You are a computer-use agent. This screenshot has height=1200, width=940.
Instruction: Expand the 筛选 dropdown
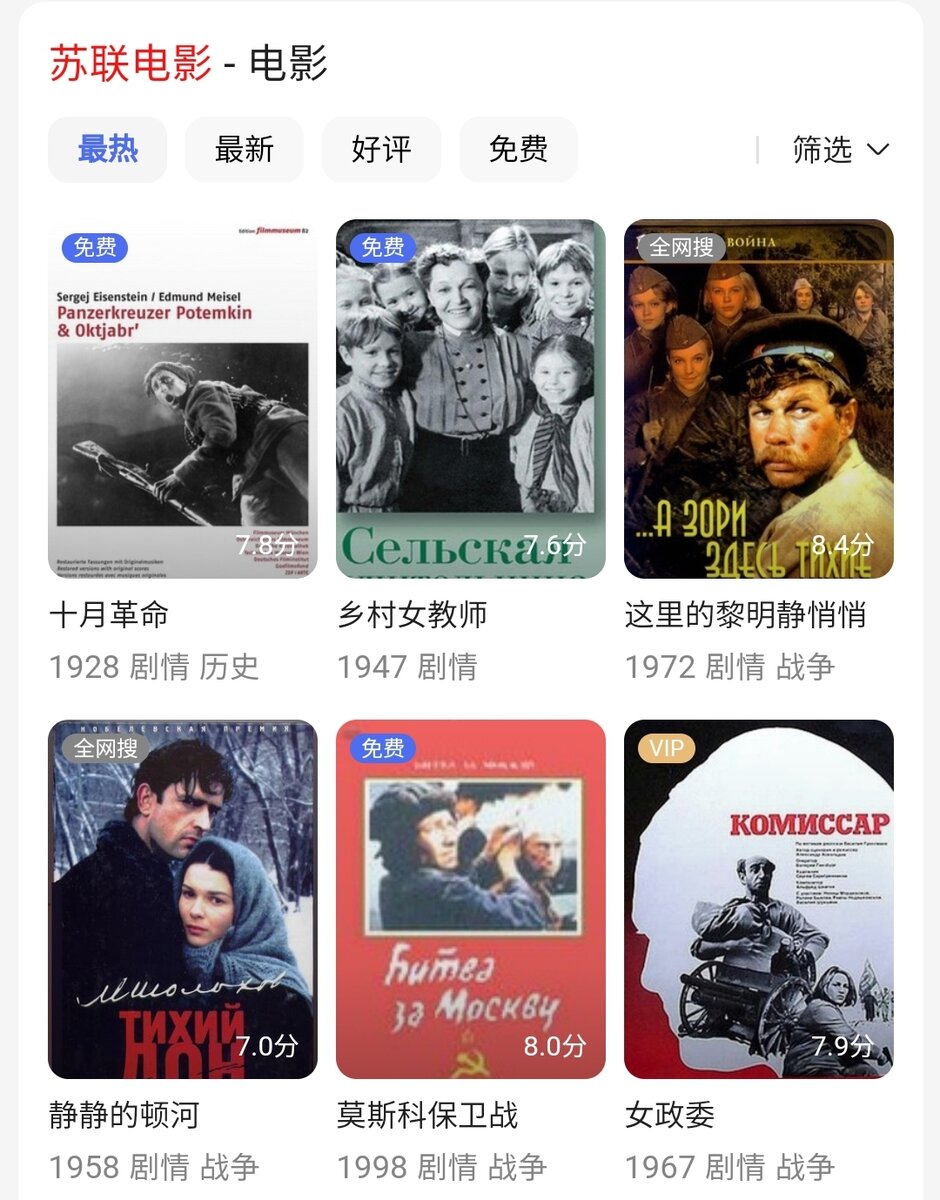pos(840,150)
